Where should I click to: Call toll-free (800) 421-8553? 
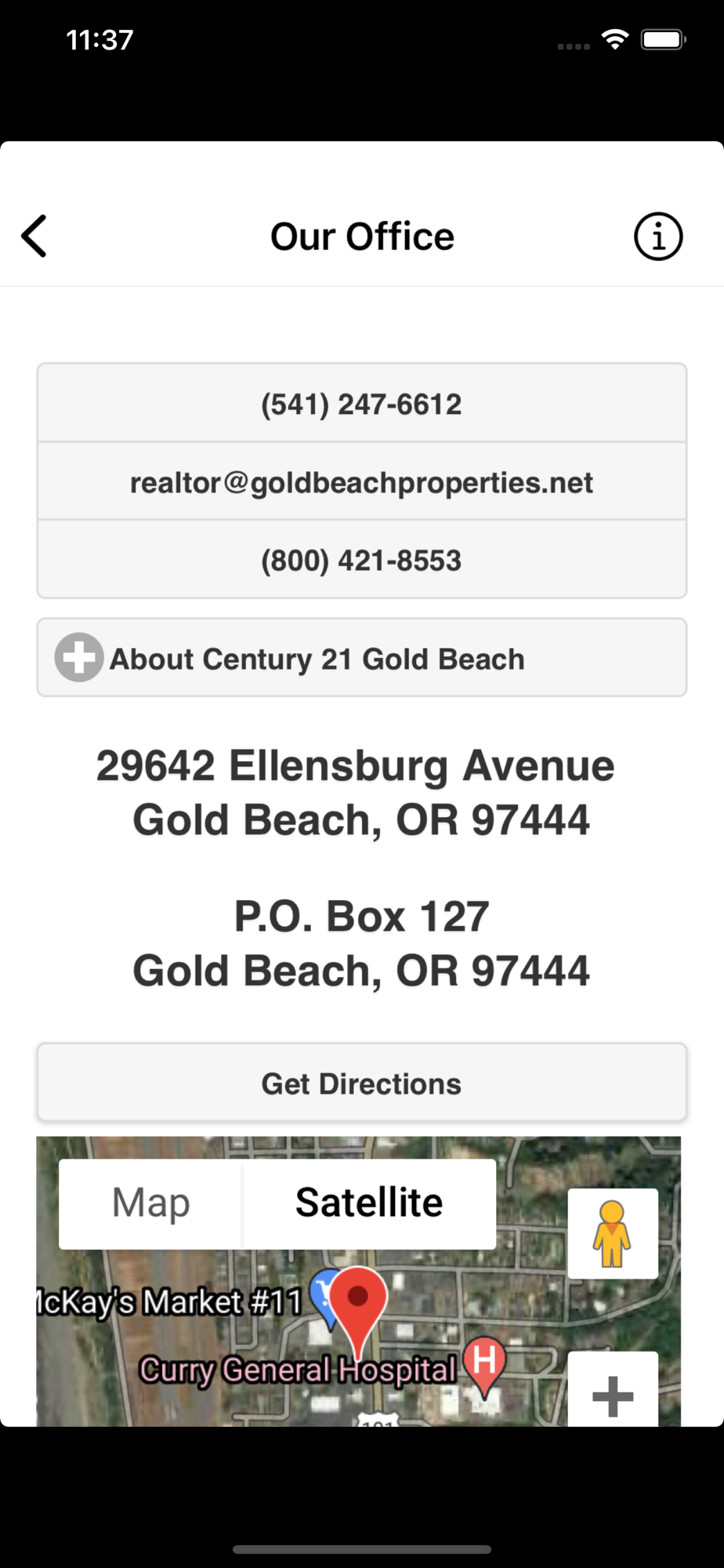(361, 560)
